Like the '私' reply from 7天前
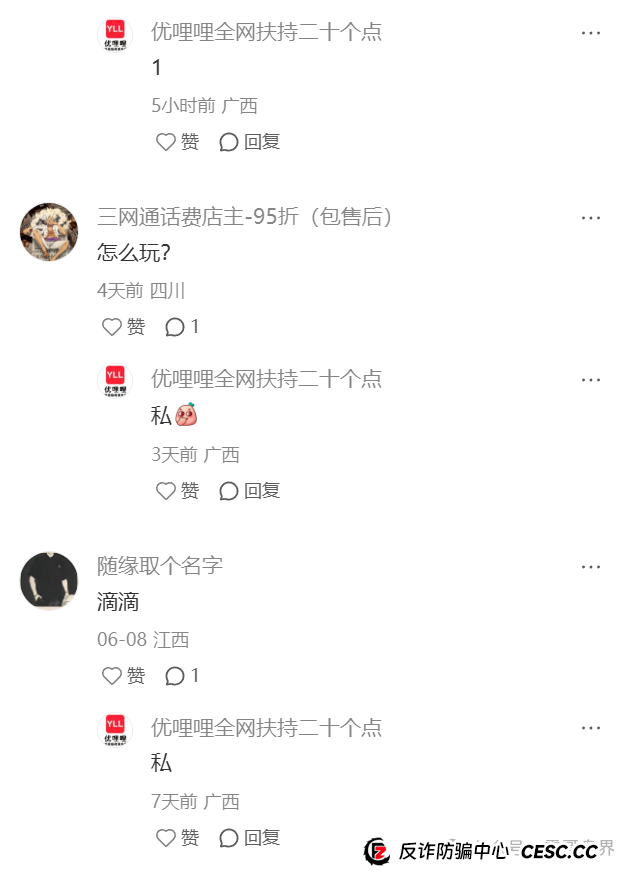The height and width of the screenshot is (873, 635). (x=177, y=838)
